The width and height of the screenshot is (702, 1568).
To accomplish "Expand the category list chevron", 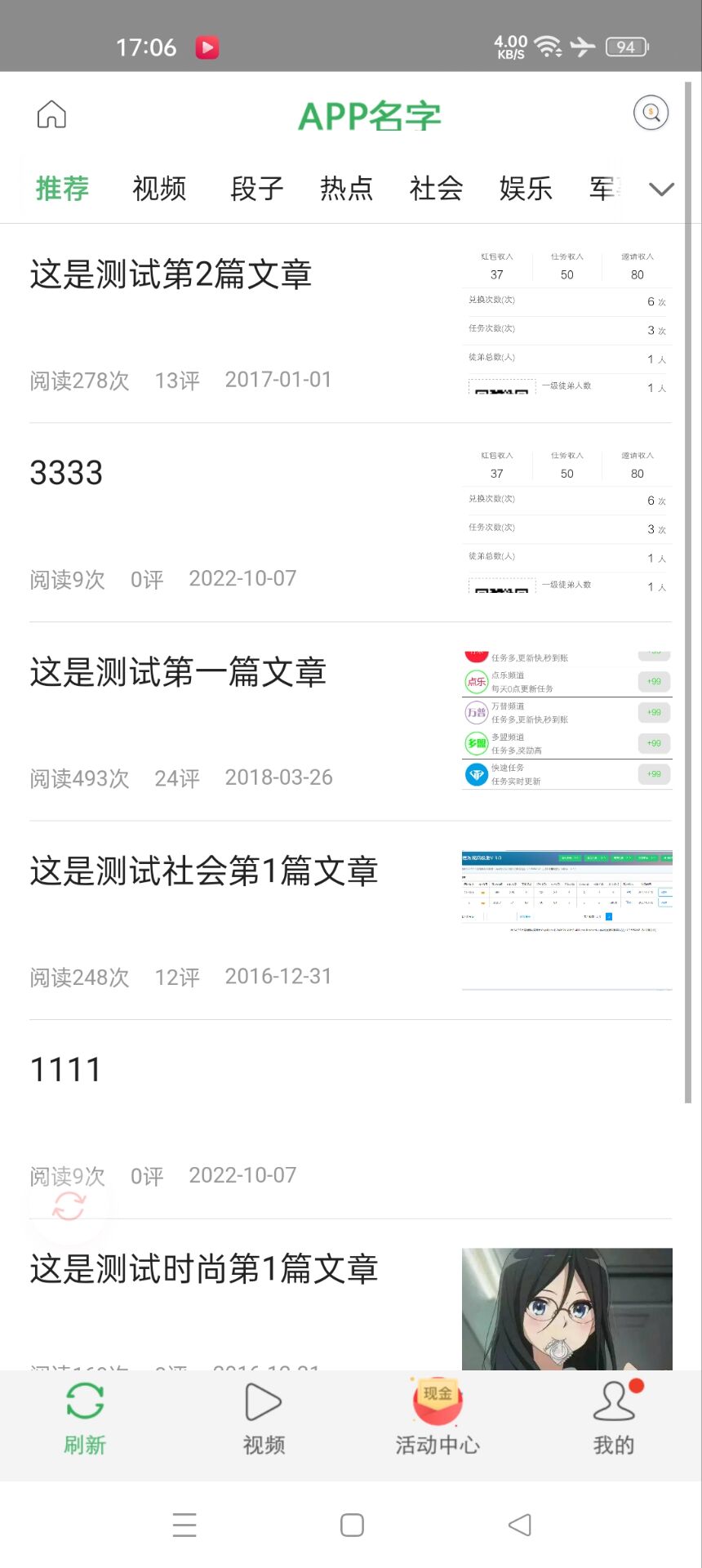I will (661, 189).
